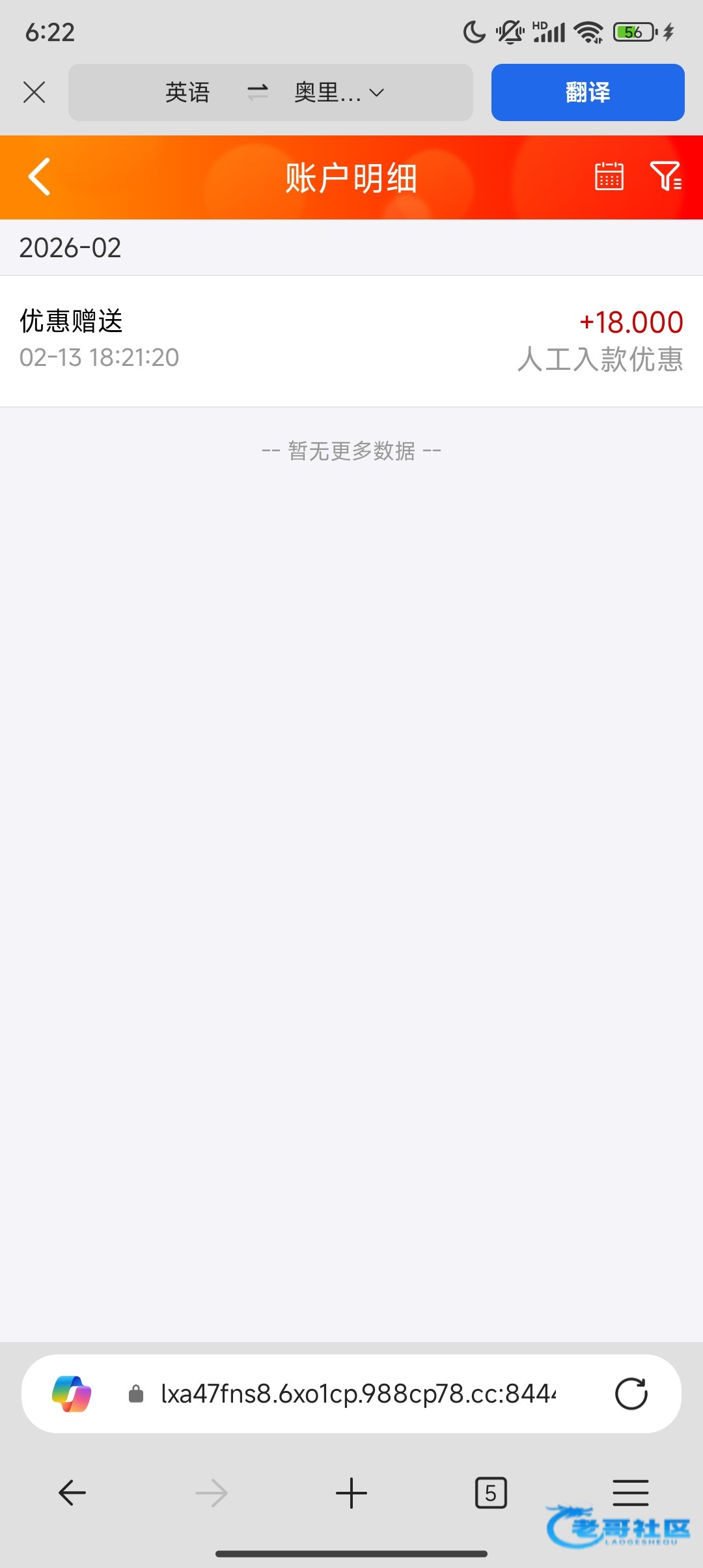Open the Copilot icon in address bar
This screenshot has width=703, height=1568.
tap(72, 1393)
